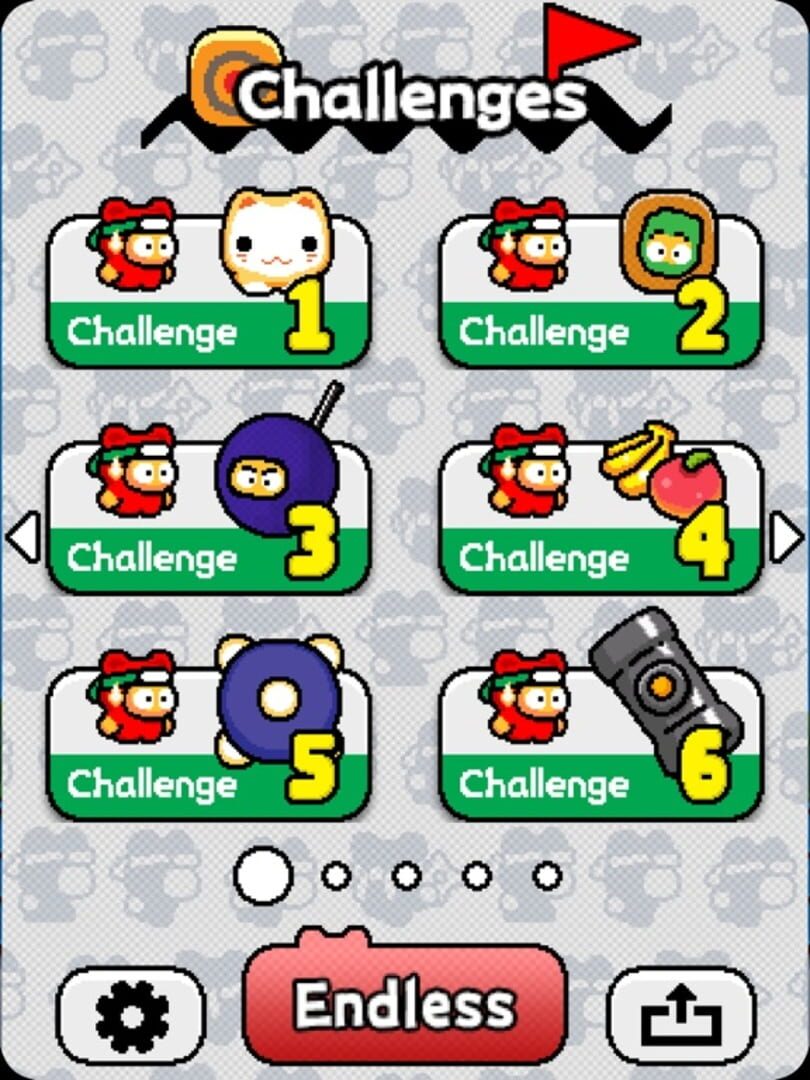This screenshot has width=810, height=1080.
Task: Select the third pagination dot
Action: tap(404, 874)
